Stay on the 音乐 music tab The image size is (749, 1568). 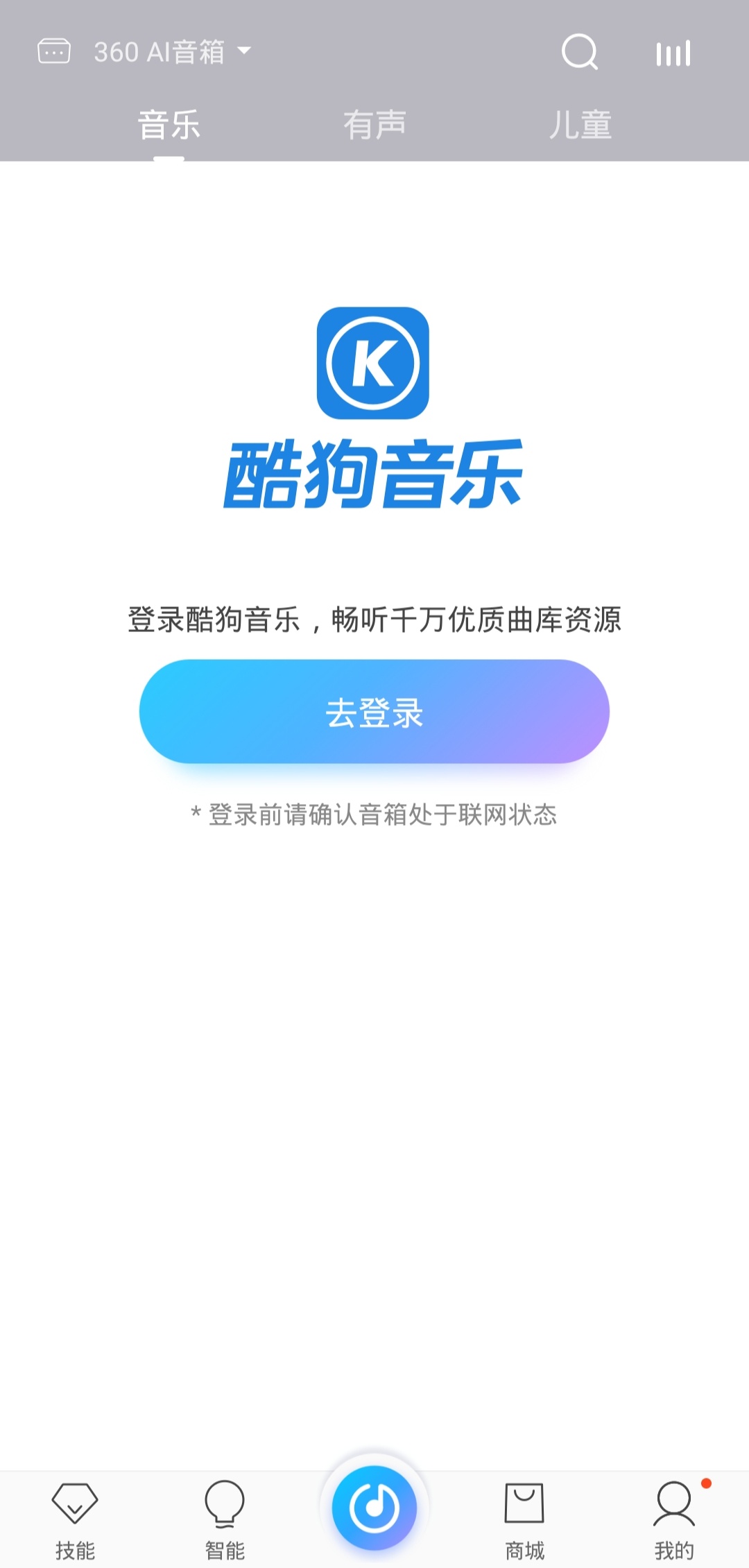point(169,125)
